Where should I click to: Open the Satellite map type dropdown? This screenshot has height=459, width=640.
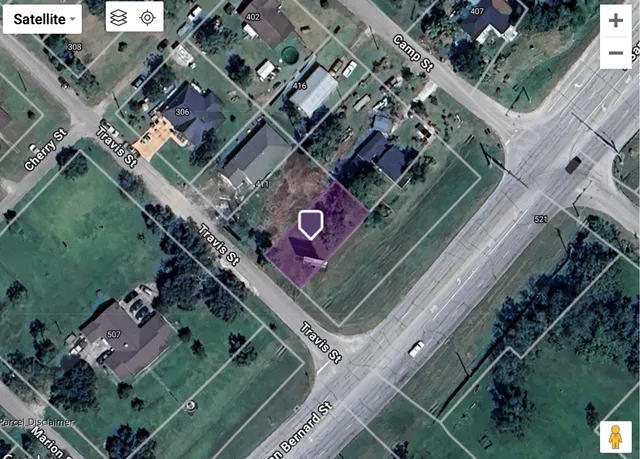click(42, 18)
